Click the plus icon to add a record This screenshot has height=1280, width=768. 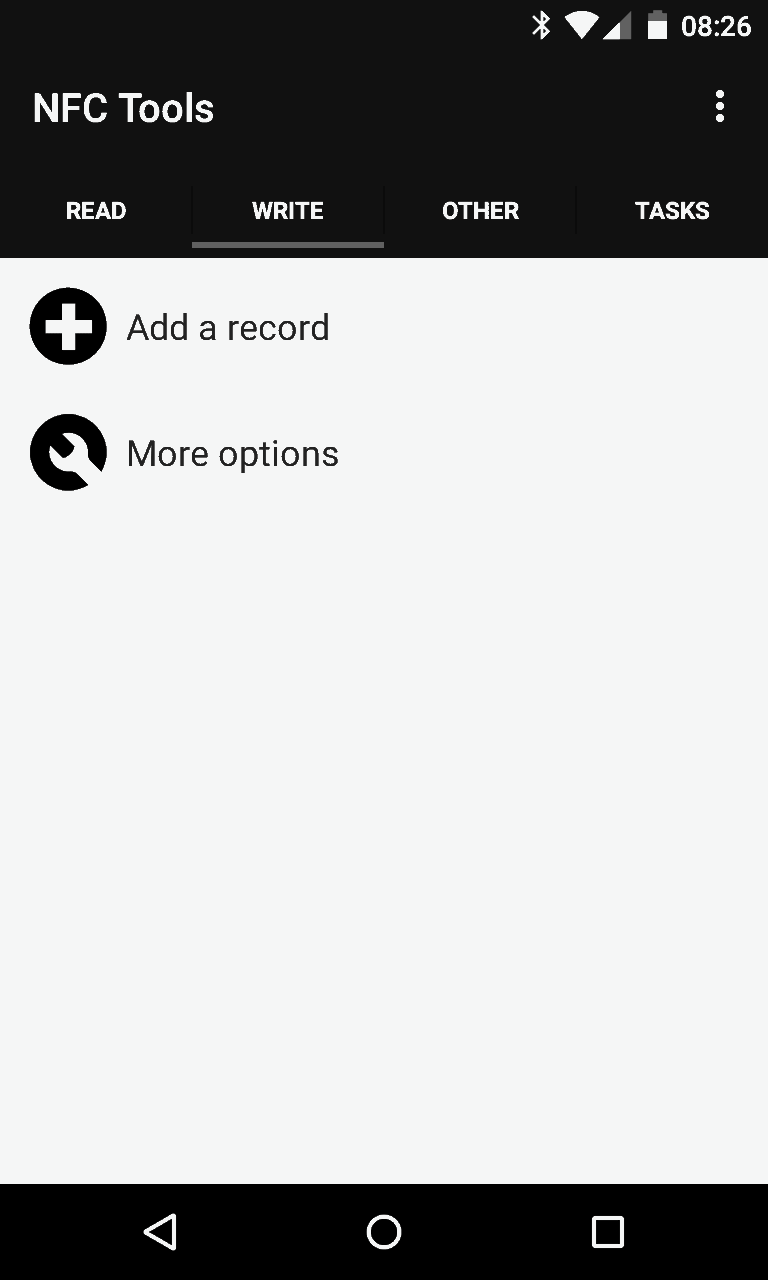67,326
